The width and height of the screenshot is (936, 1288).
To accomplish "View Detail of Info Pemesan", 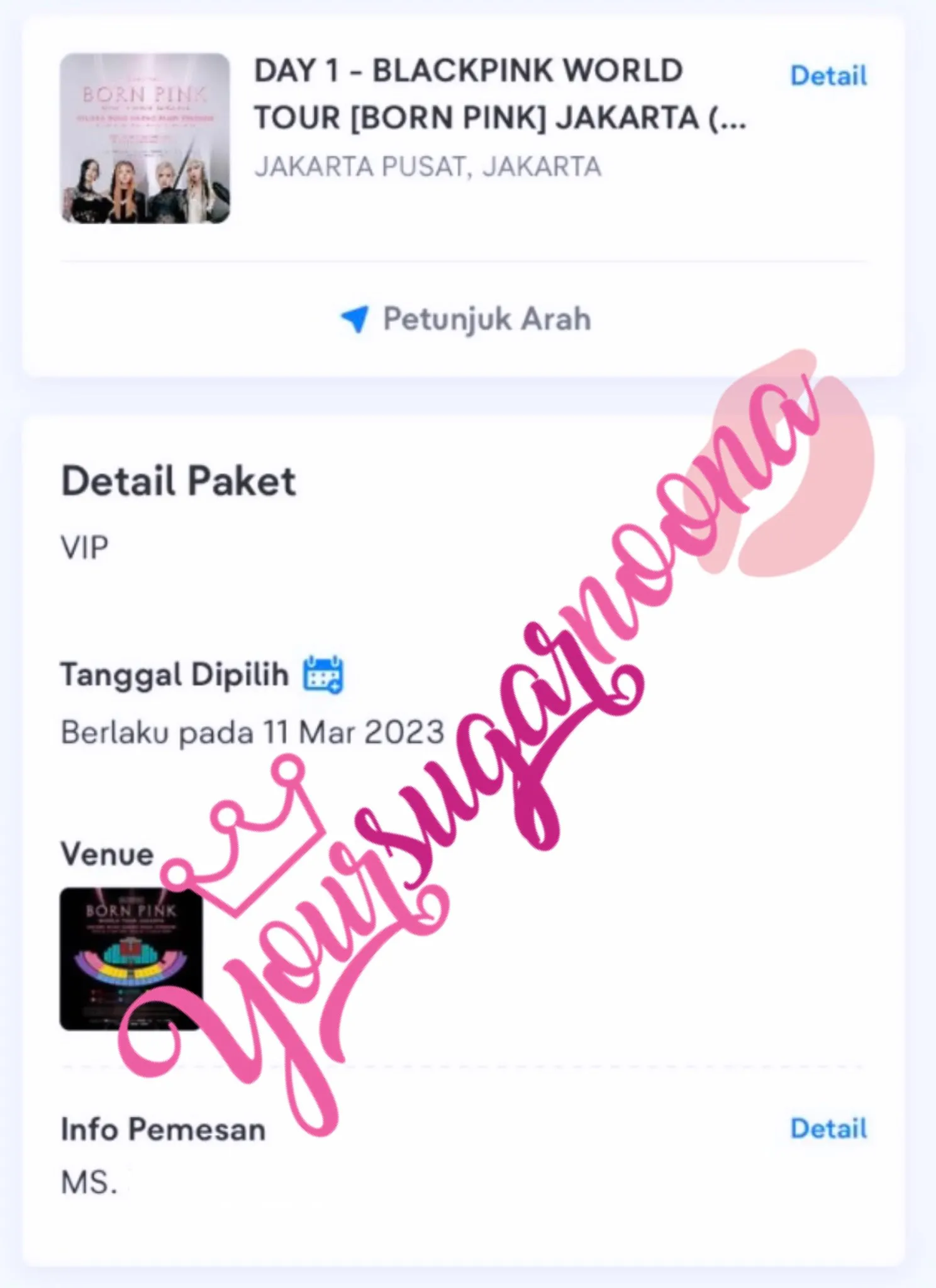I will (828, 1128).
